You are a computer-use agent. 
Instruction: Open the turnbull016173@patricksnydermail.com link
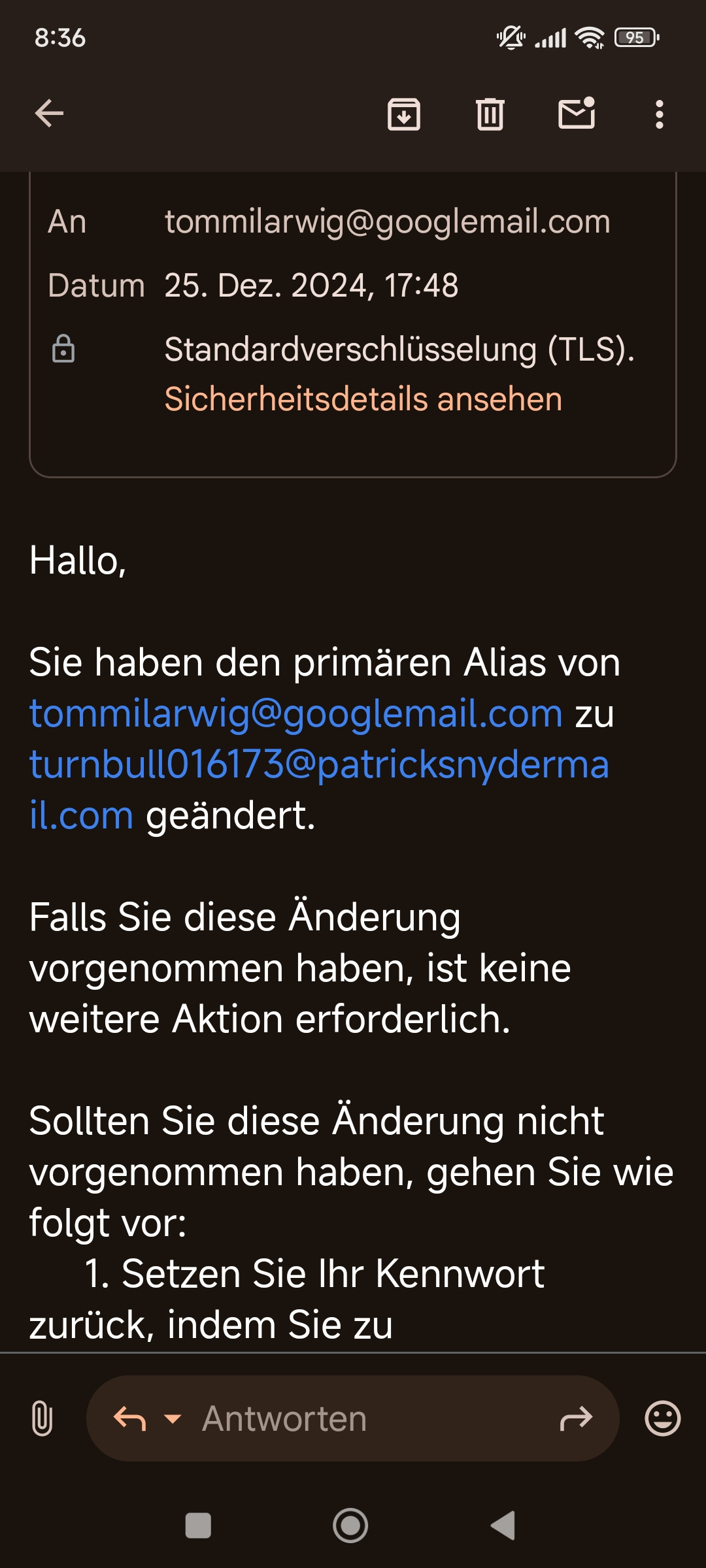coord(319,765)
